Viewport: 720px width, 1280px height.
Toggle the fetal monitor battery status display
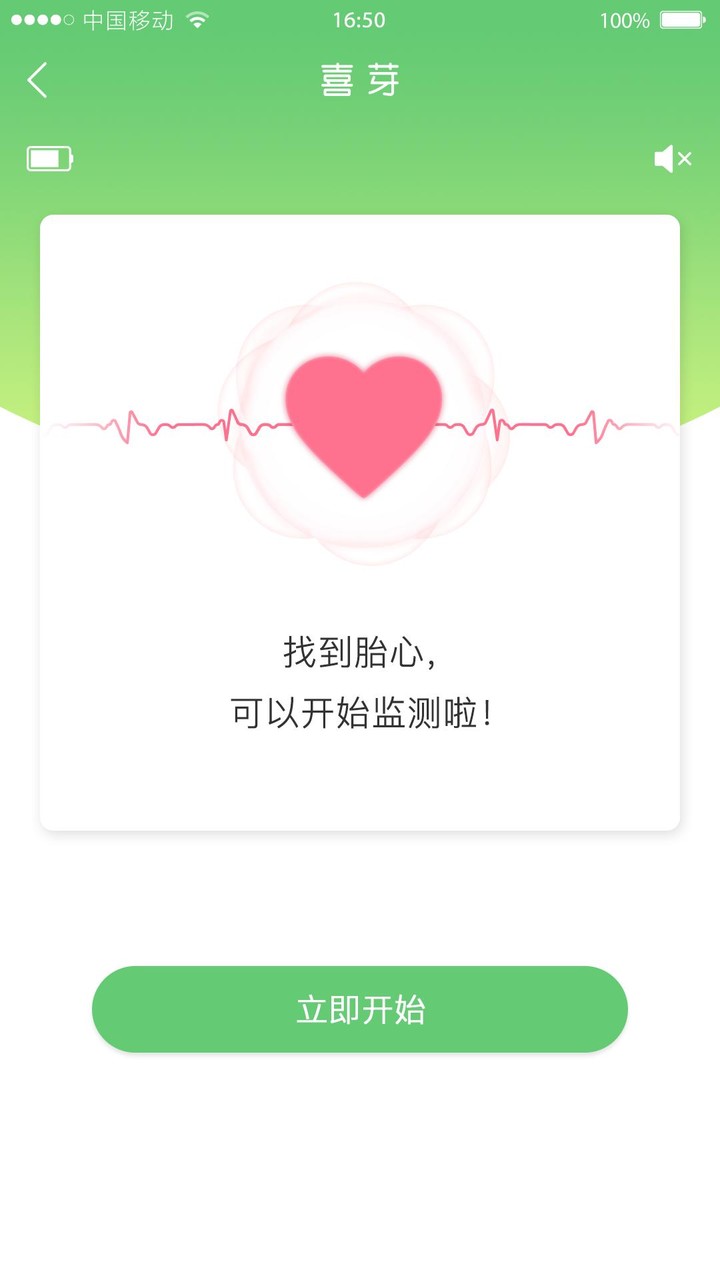click(x=49, y=158)
